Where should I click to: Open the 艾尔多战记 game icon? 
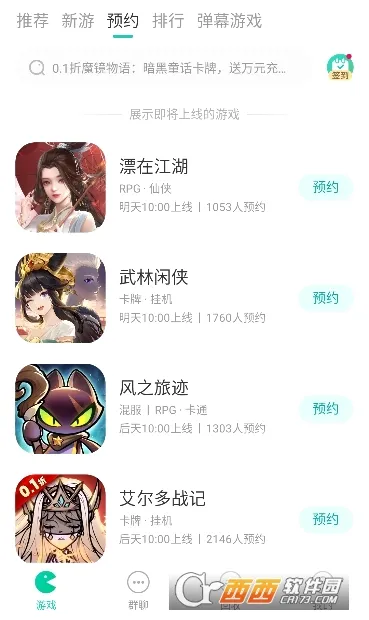tap(61, 519)
